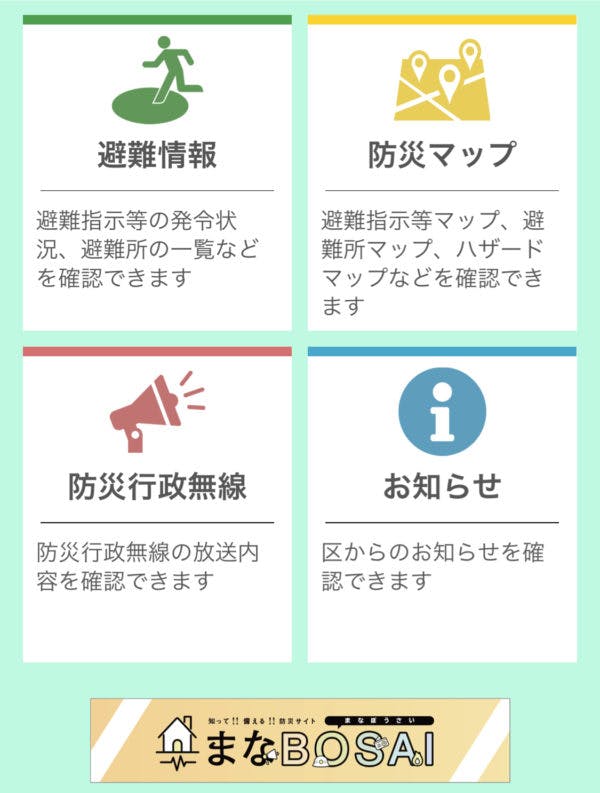The width and height of the screenshot is (600, 793).
Task: Open the 避難情報 evacuation info card
Action: (x=157, y=172)
